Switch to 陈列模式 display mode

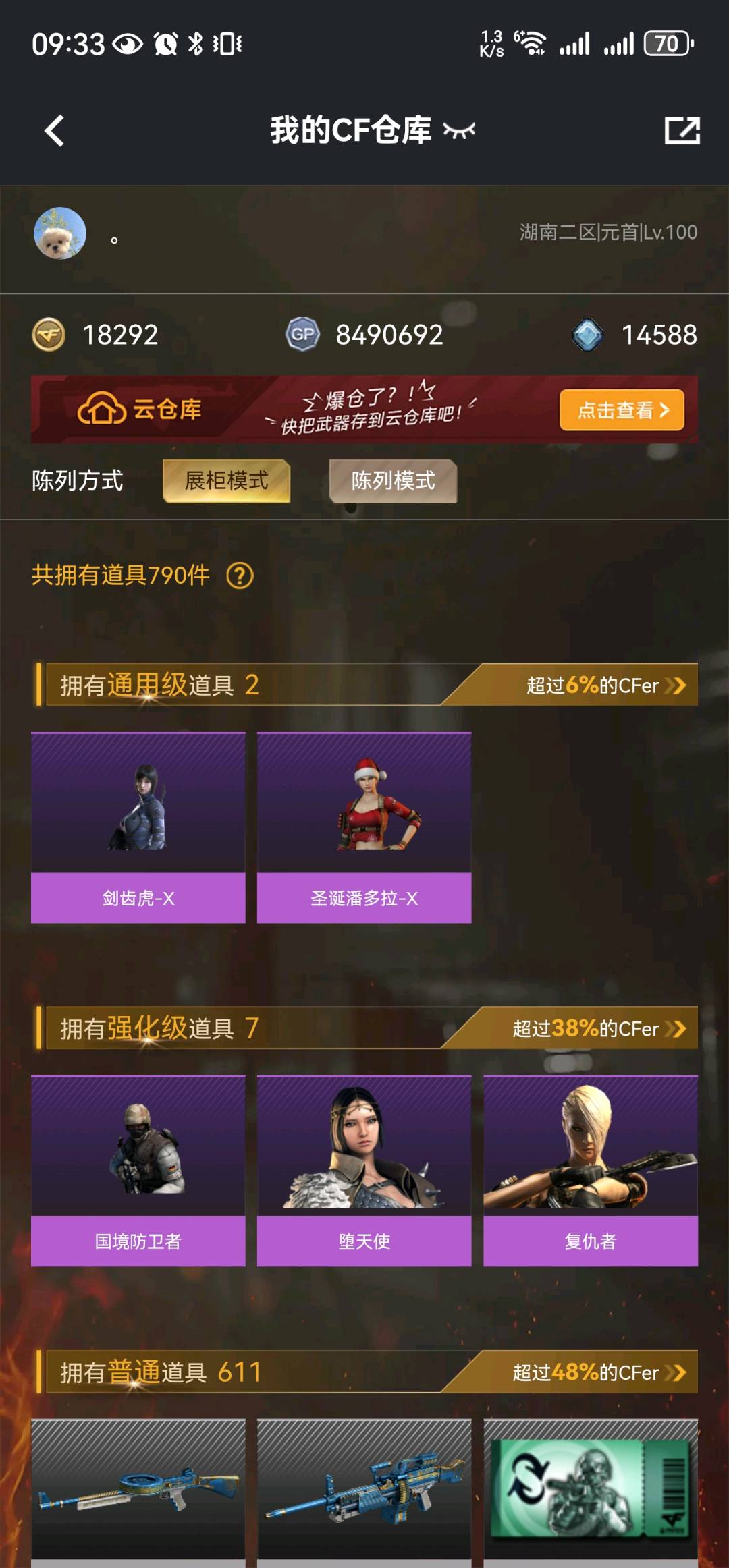pyautogui.click(x=393, y=480)
